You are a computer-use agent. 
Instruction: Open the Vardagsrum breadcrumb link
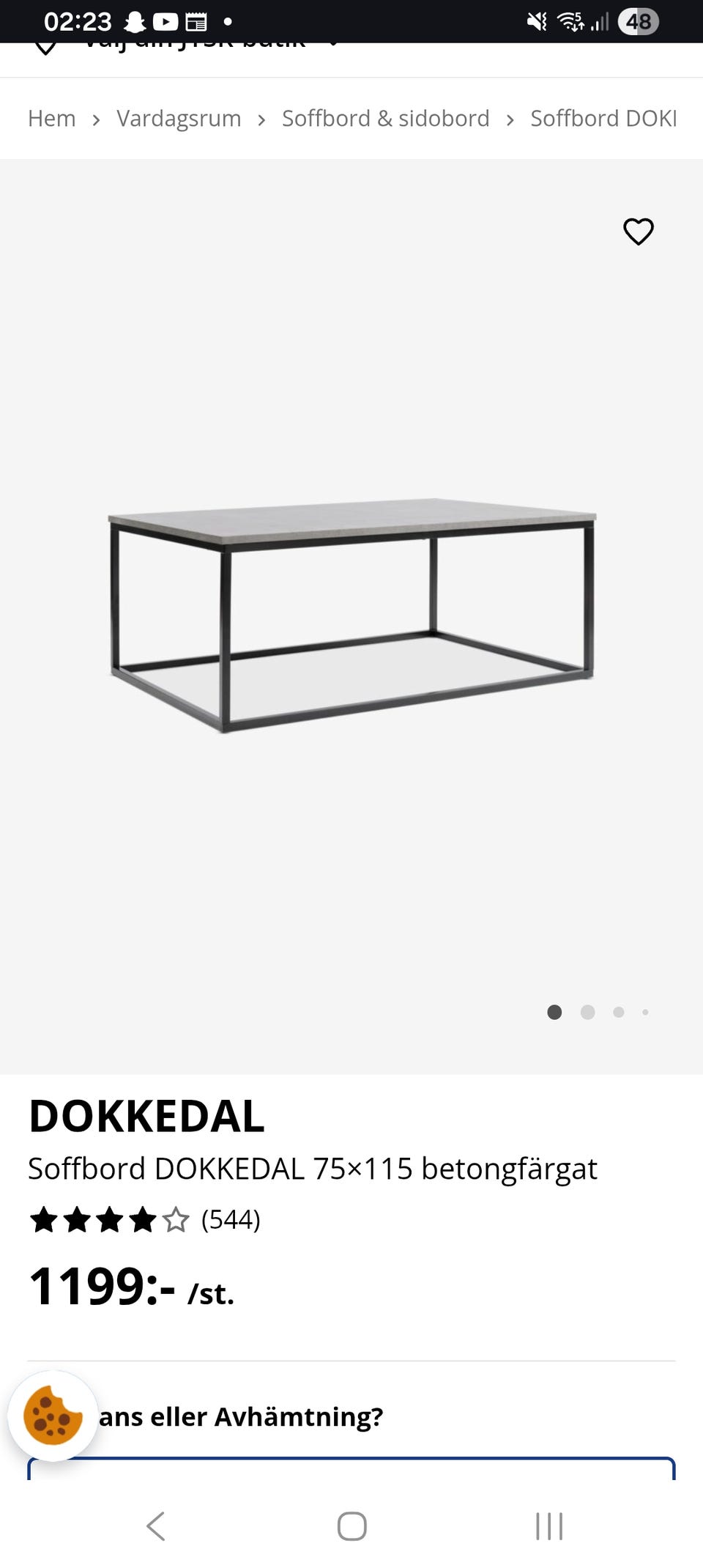[179, 118]
